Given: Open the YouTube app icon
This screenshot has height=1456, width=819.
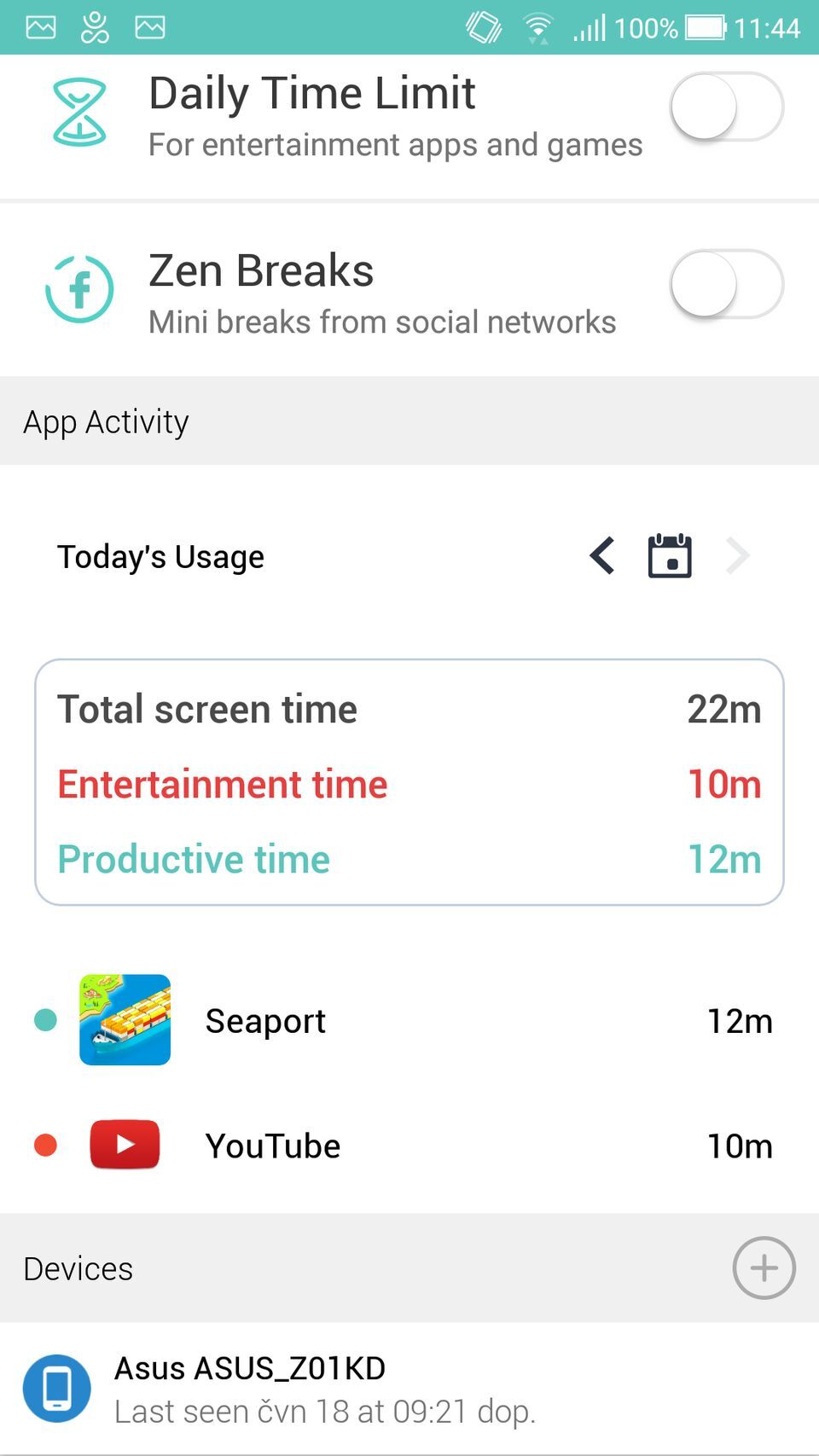Looking at the screenshot, I should coord(125,1145).
